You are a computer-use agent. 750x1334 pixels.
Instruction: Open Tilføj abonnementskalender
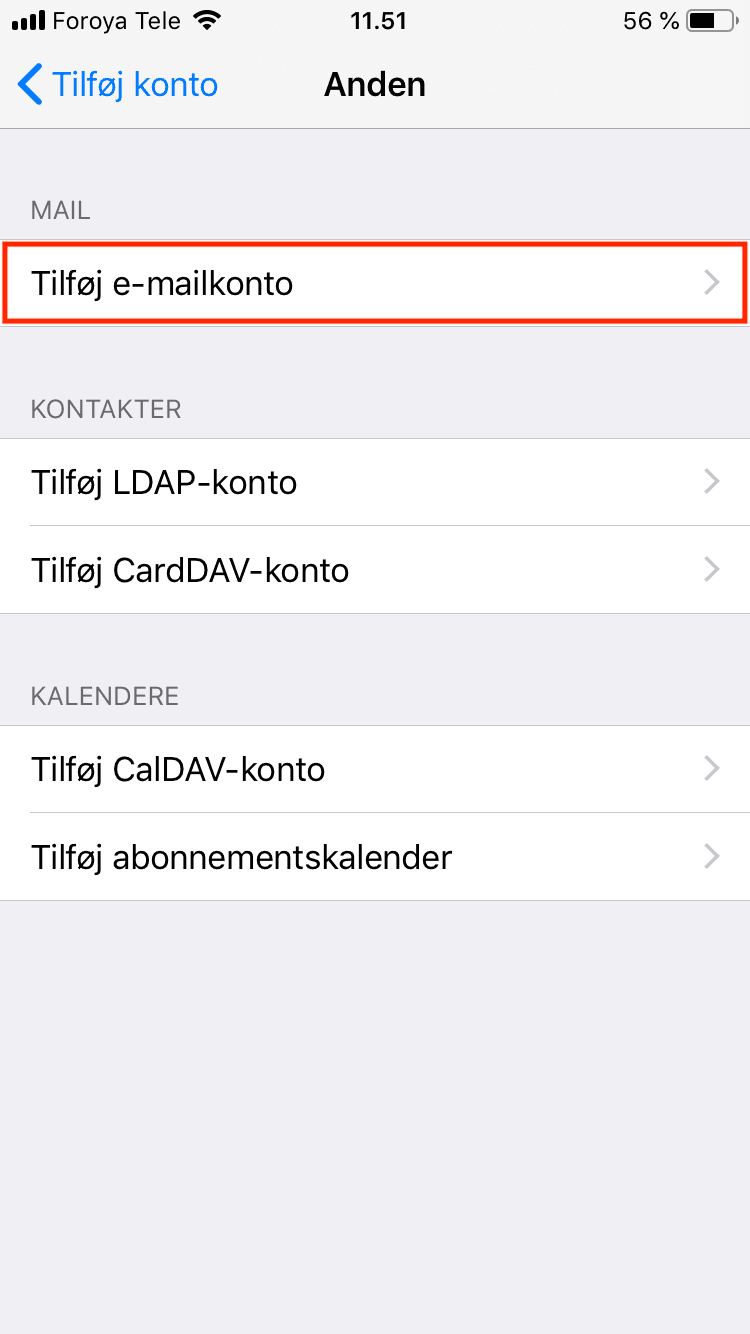pos(375,857)
